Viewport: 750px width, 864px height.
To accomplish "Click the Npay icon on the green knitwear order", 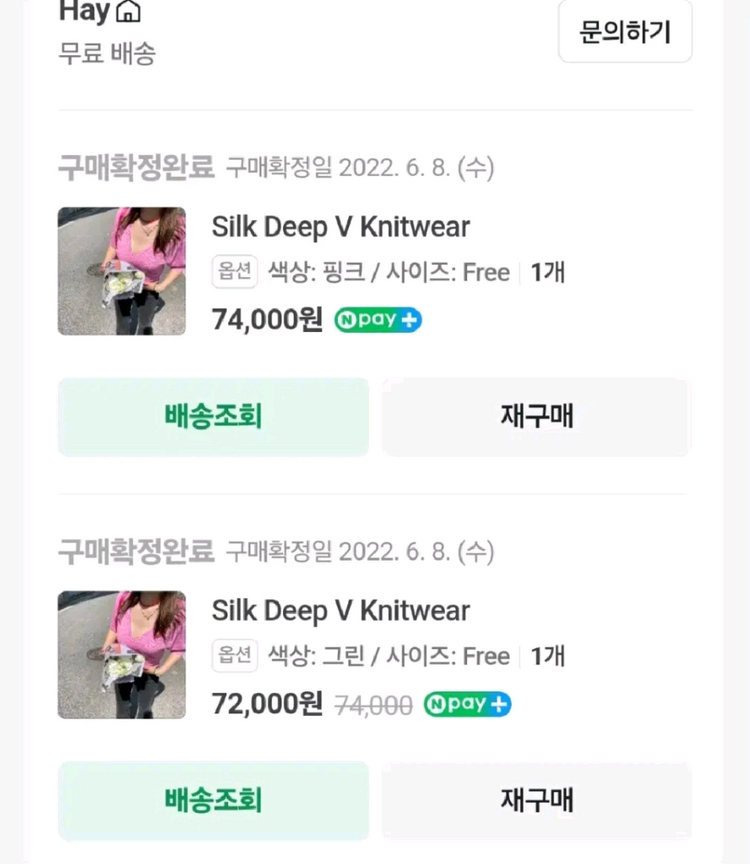I will [x=466, y=705].
